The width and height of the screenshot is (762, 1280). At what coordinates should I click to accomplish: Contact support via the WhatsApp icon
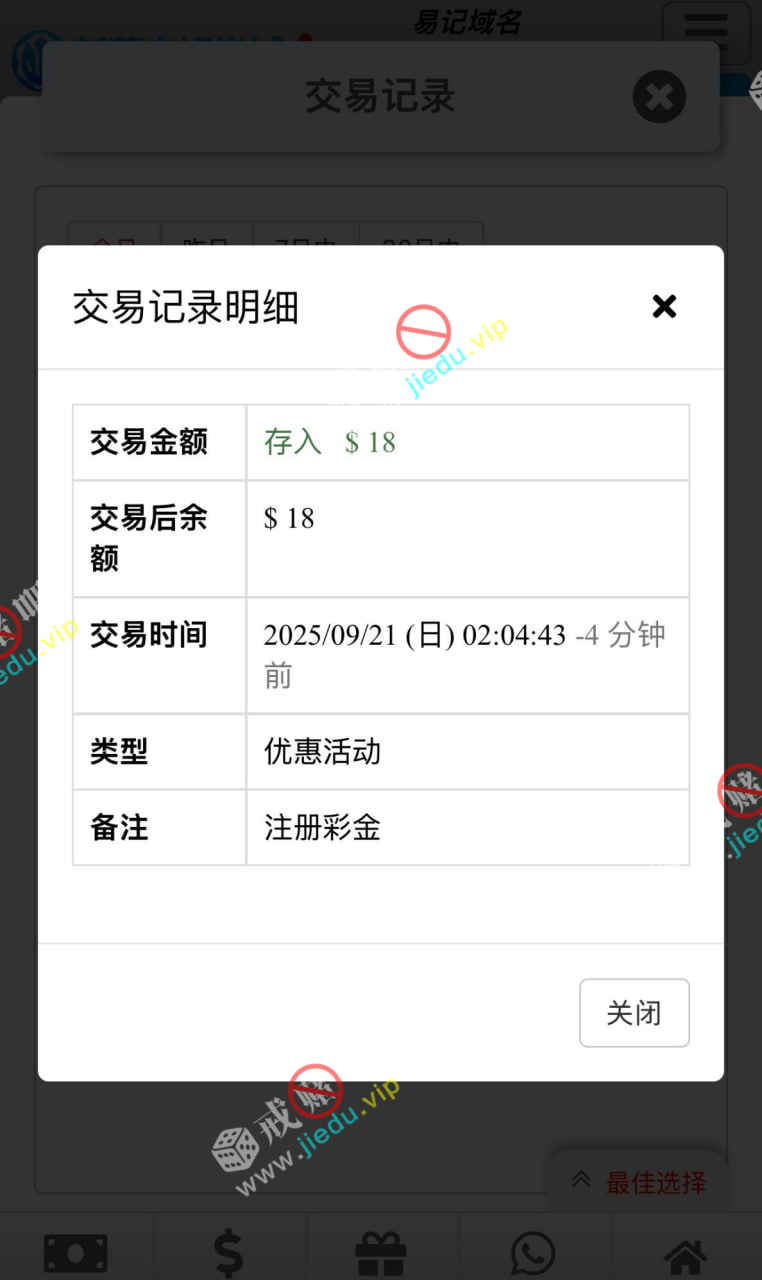(533, 1252)
